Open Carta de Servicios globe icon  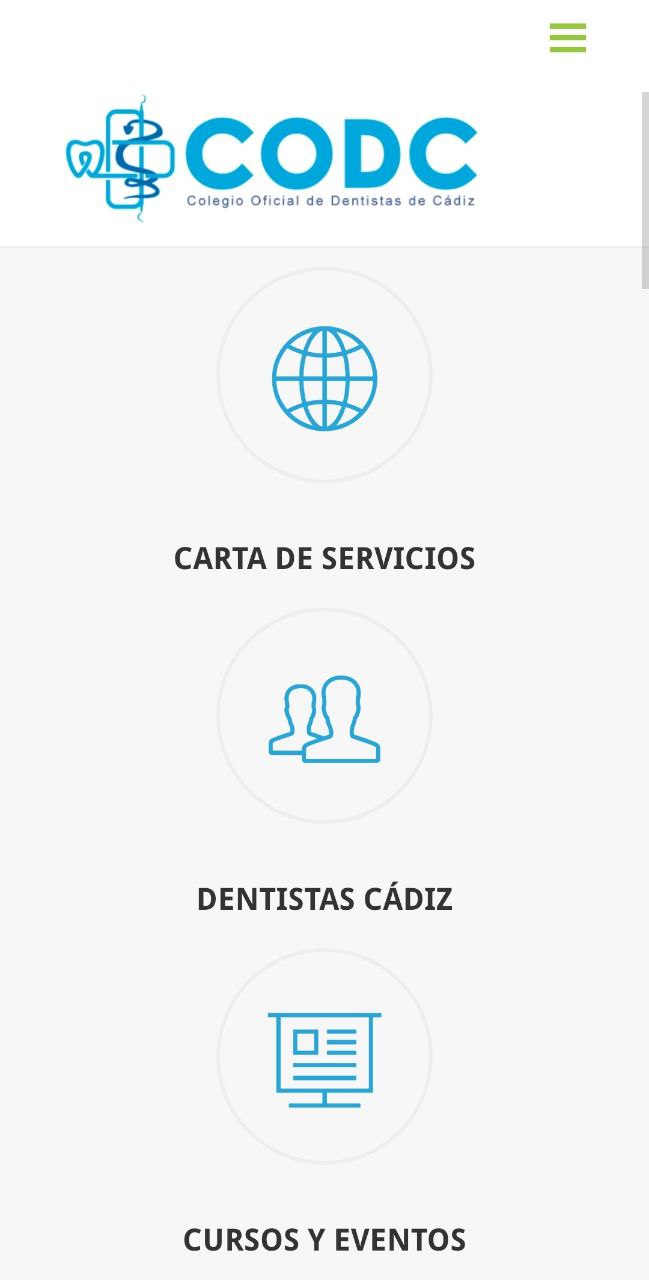tap(325, 378)
